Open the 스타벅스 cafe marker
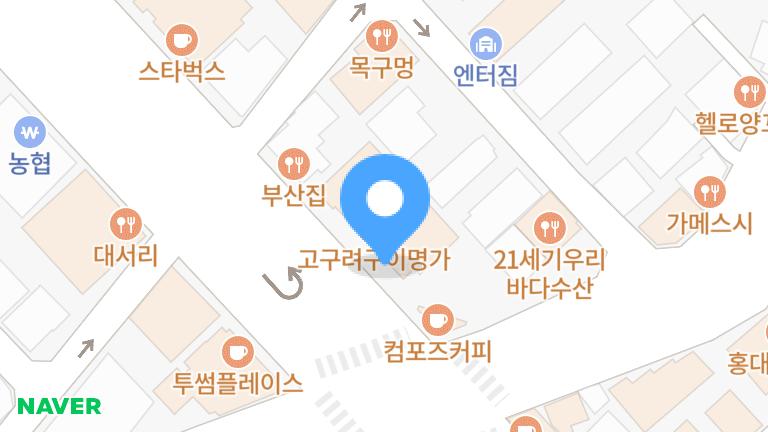Image resolution: width=768 pixels, height=432 pixels. pyautogui.click(x=181, y=40)
